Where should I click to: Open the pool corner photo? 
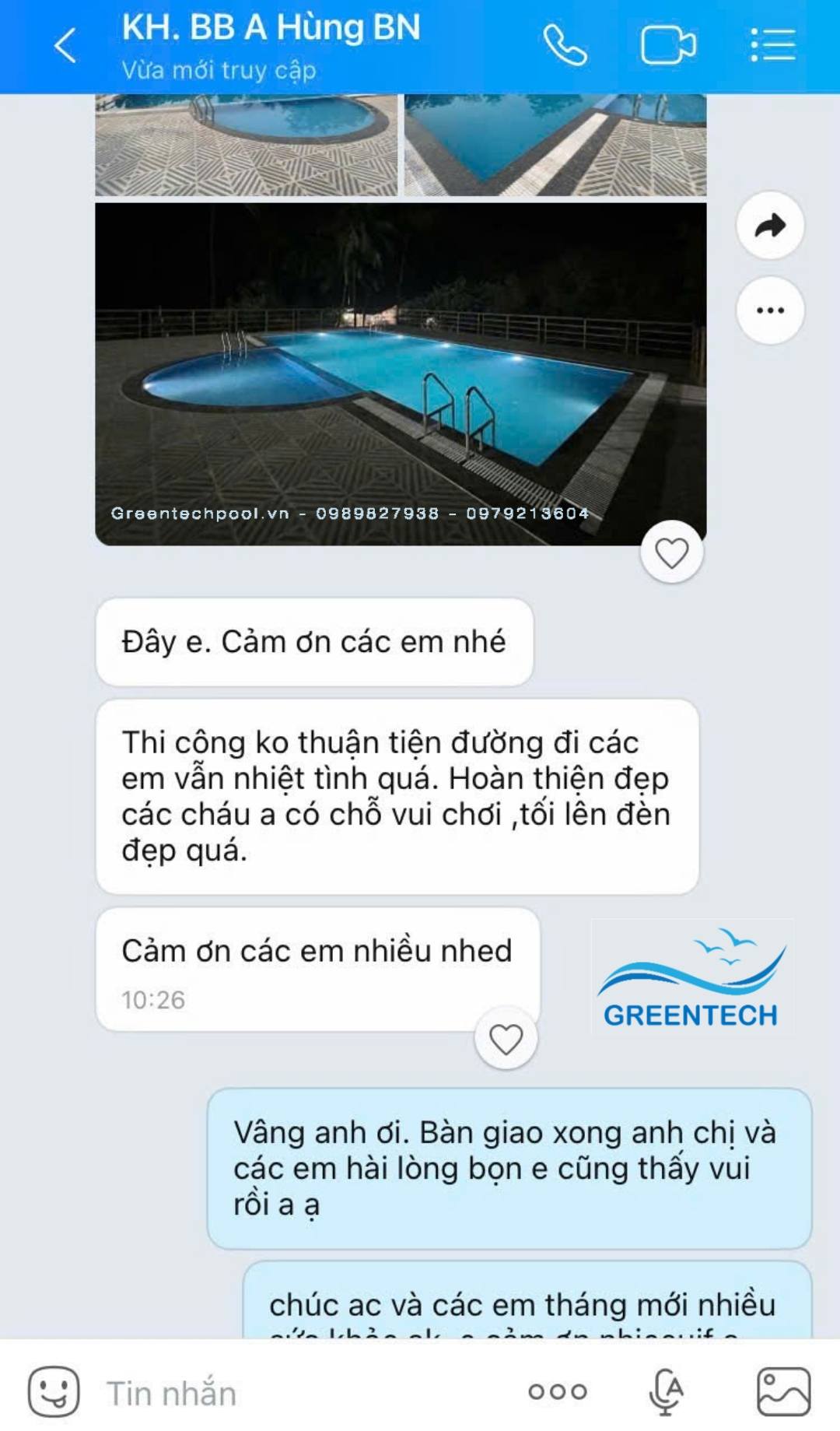555,145
